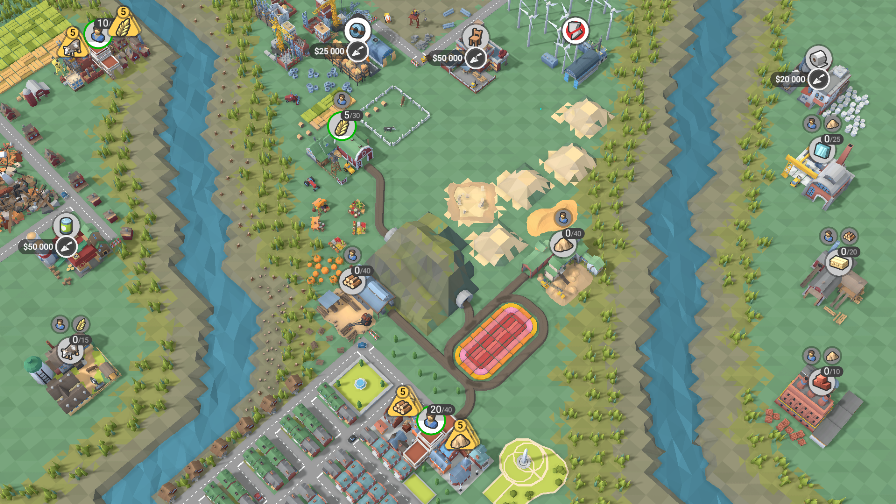The height and width of the screenshot is (504, 896).
Task: Open the plank sawmill icon 0/20
Action: tap(839, 263)
